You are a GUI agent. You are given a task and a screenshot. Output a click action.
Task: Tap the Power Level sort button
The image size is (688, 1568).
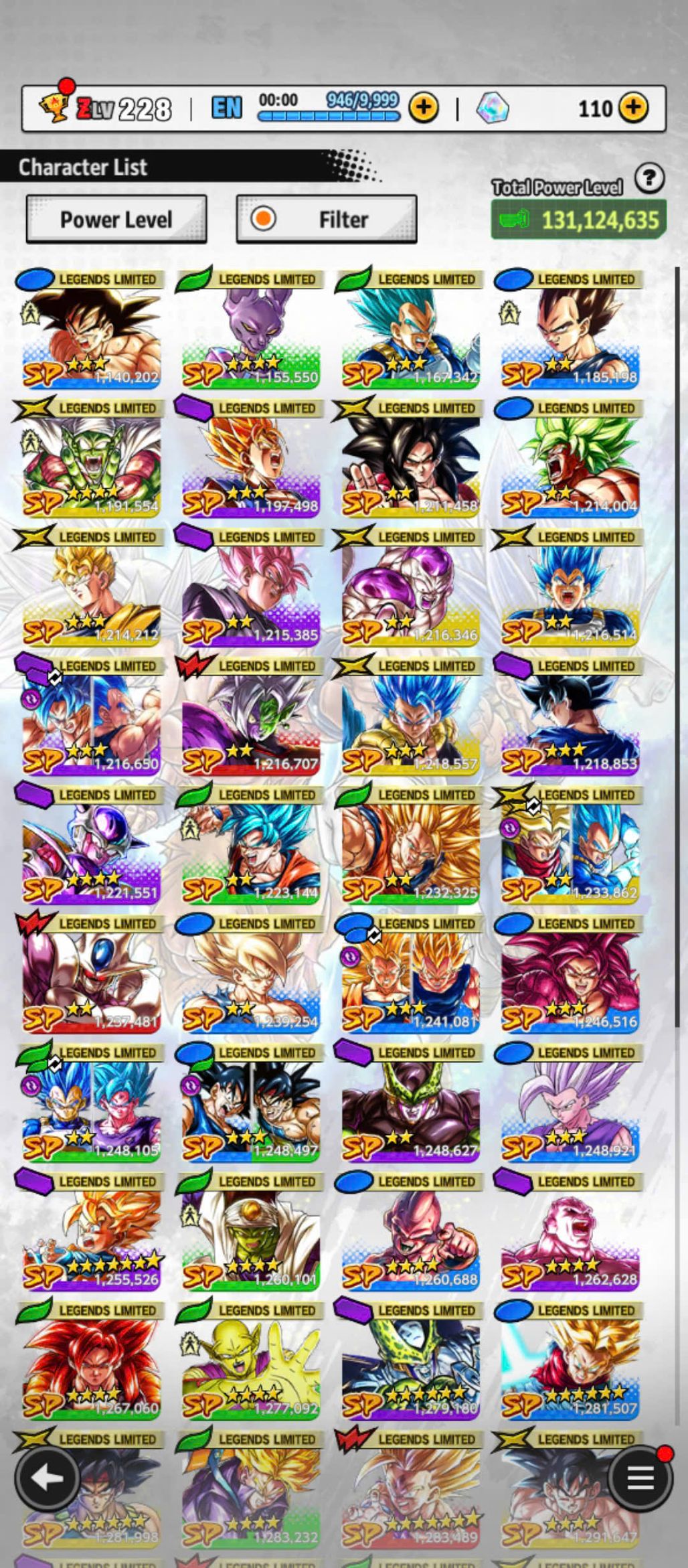click(x=116, y=220)
